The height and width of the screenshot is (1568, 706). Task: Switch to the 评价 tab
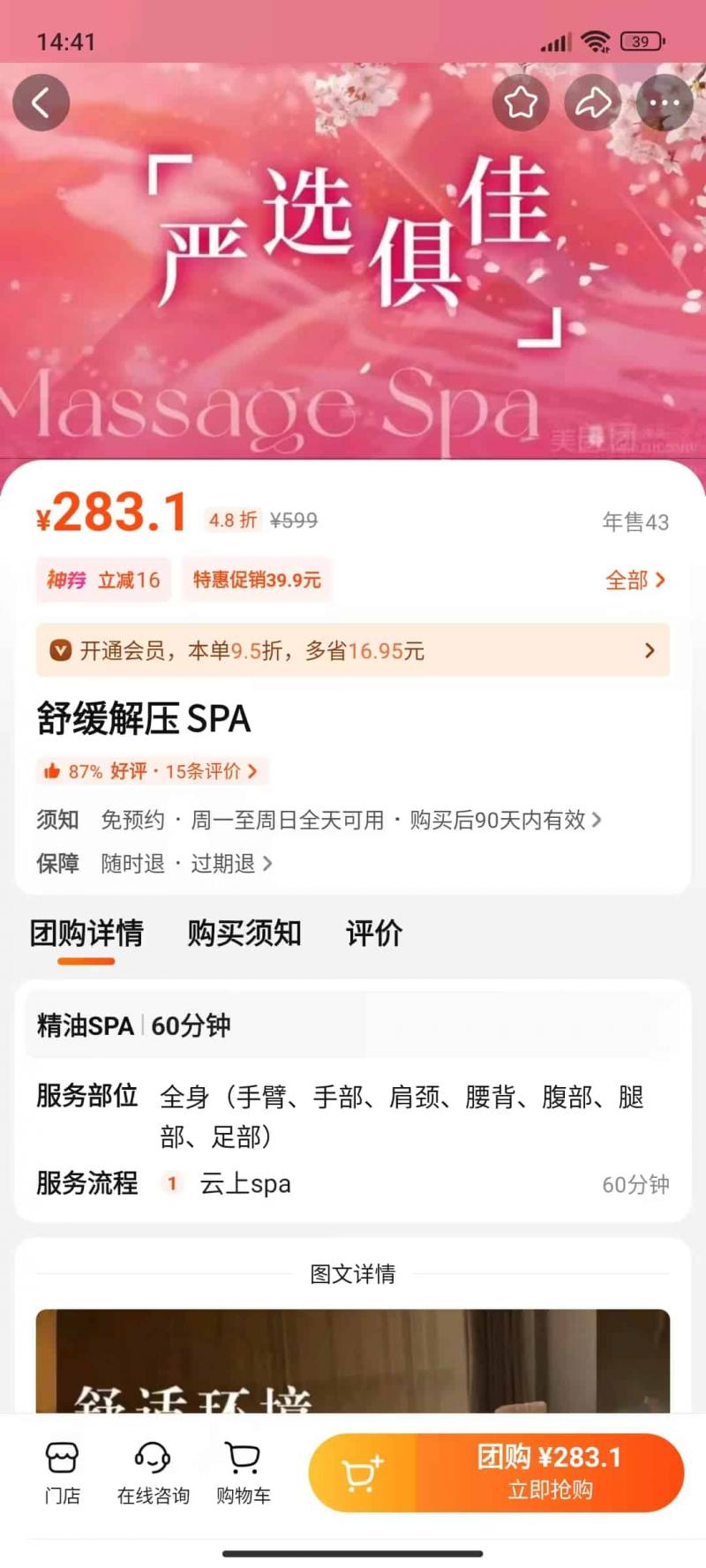(374, 933)
